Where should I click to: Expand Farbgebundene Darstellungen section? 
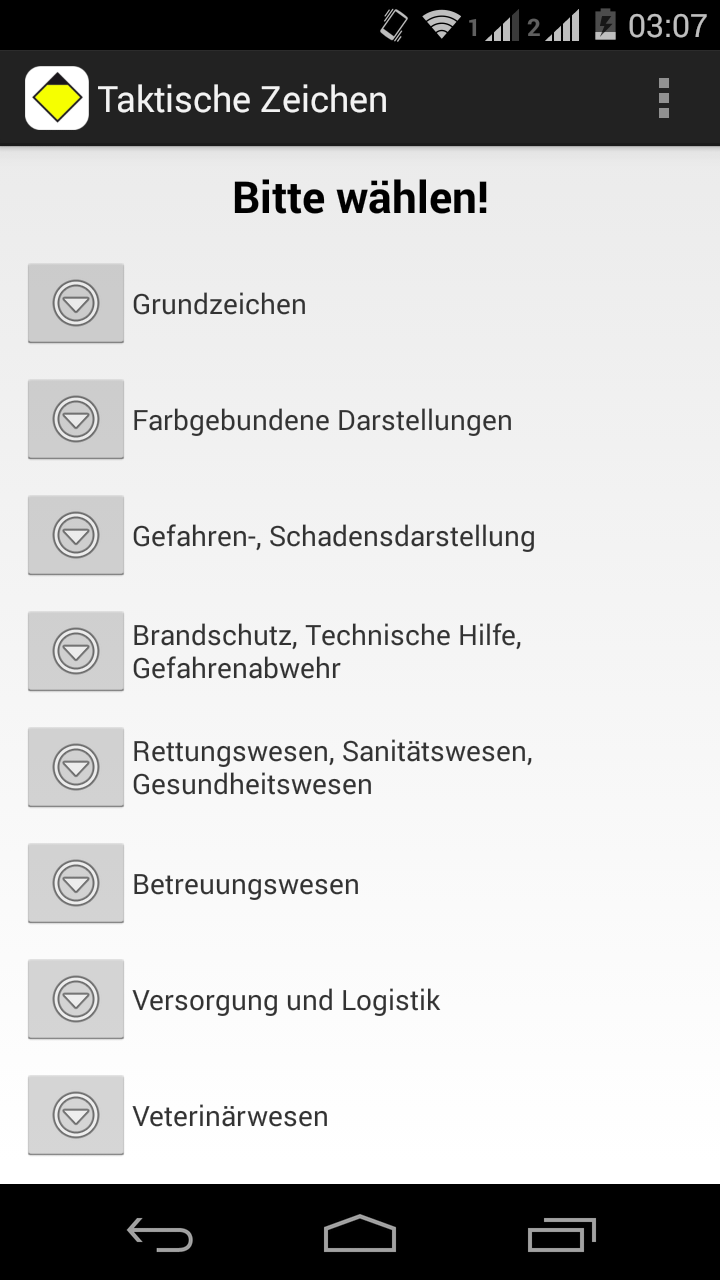click(x=76, y=419)
